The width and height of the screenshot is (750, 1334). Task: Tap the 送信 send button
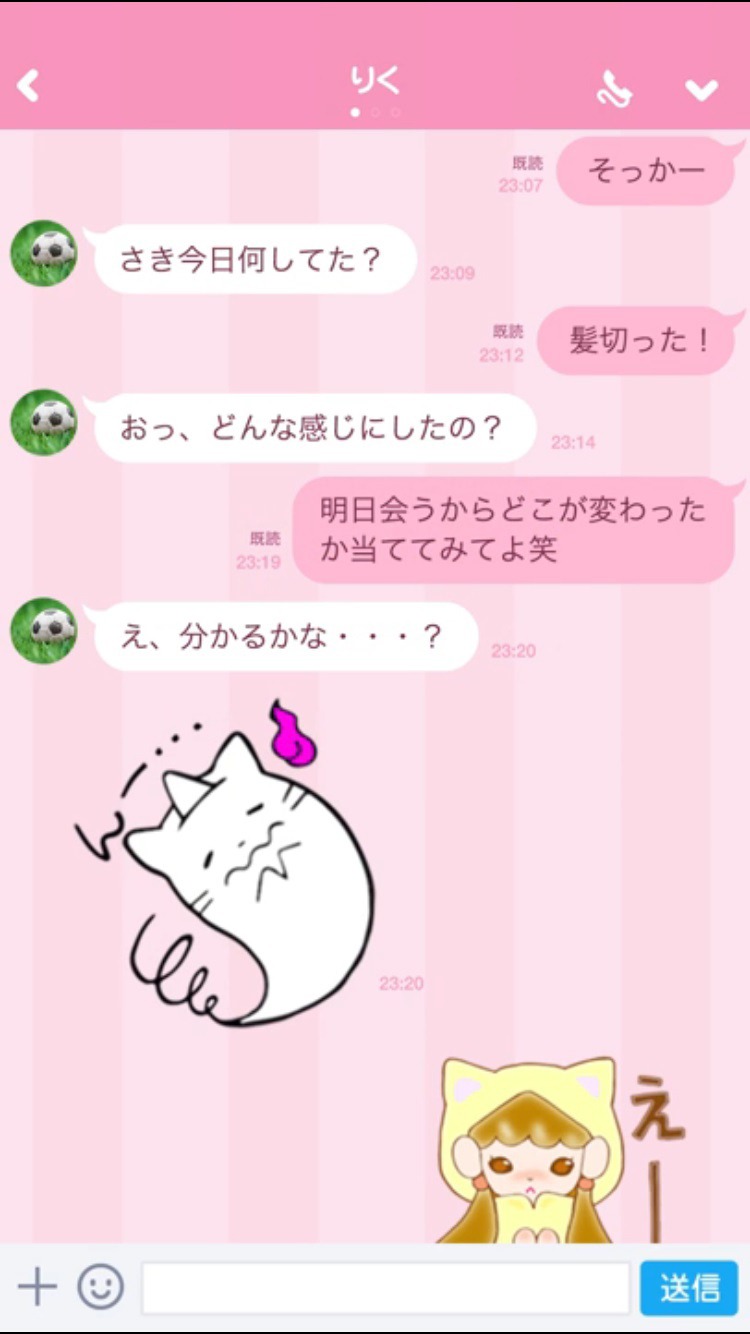(688, 1287)
